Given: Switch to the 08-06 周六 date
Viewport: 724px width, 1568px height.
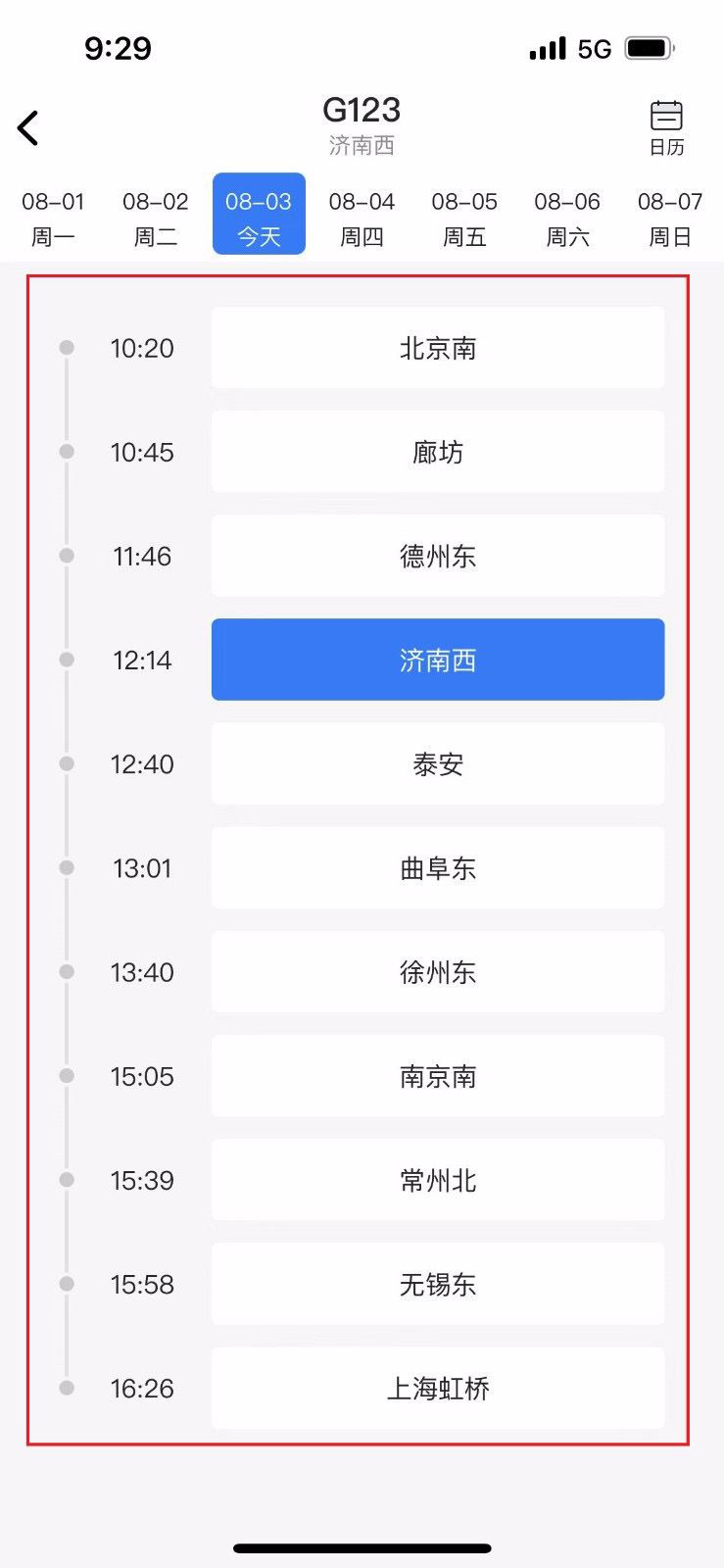Looking at the screenshot, I should pos(567,218).
